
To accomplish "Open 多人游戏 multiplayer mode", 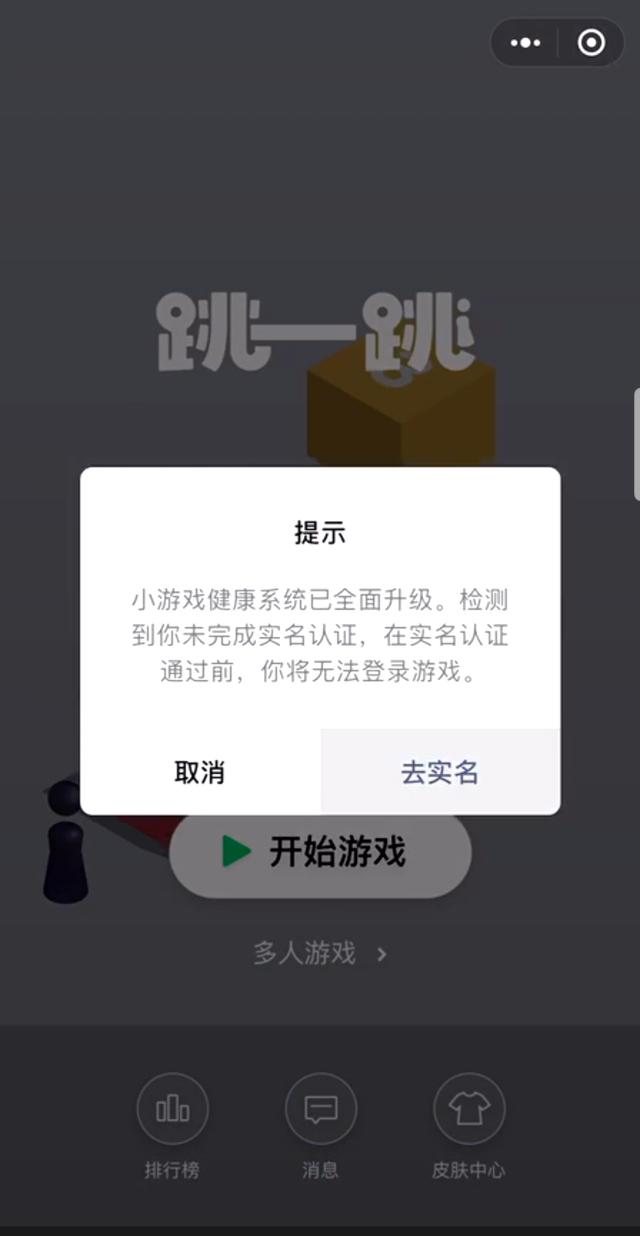I will (320, 953).
